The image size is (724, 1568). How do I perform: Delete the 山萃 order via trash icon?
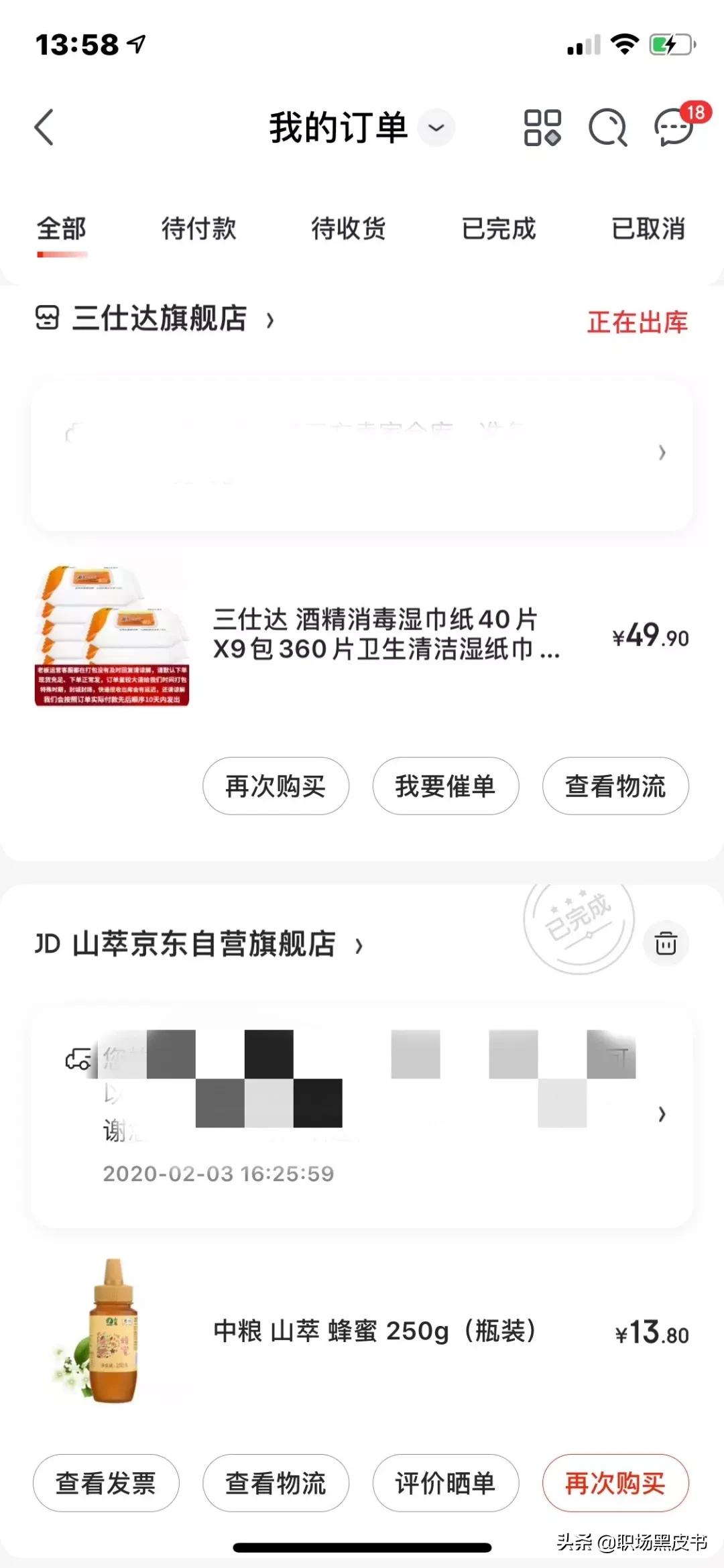coord(665,943)
